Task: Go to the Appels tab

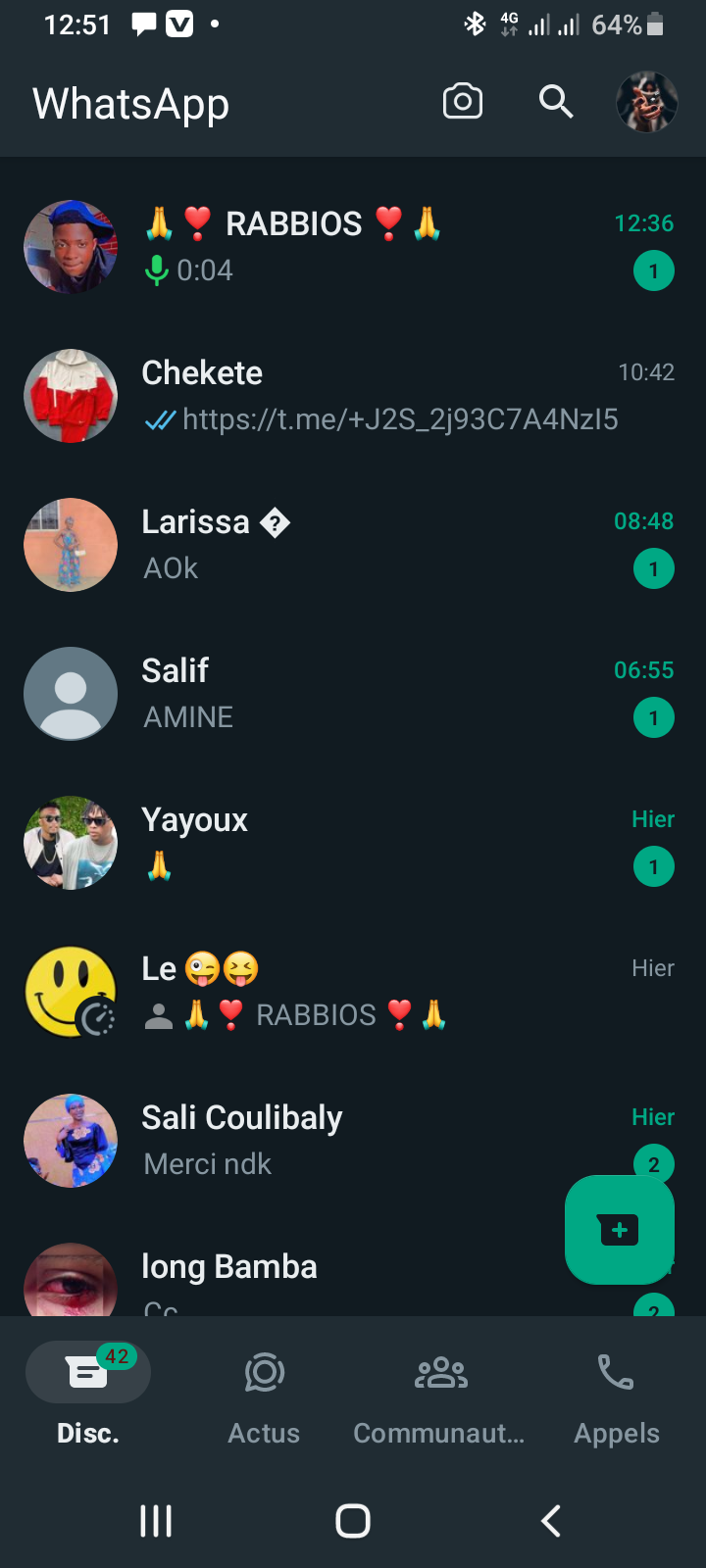Action: [x=617, y=1397]
